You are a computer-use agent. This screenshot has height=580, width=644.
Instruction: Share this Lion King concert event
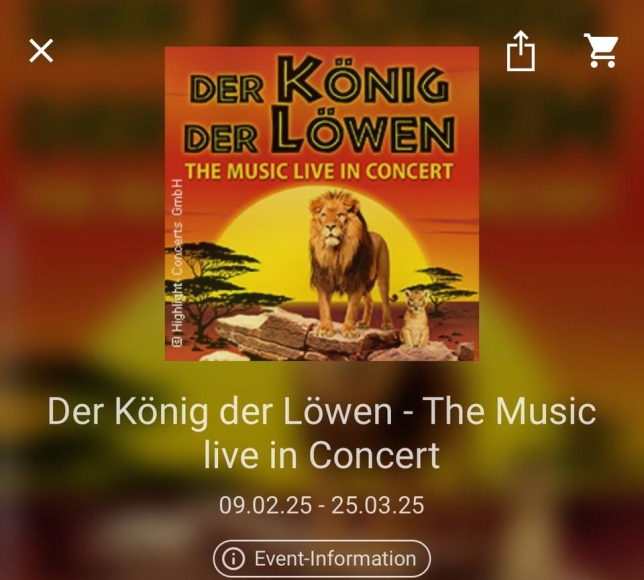[521, 50]
